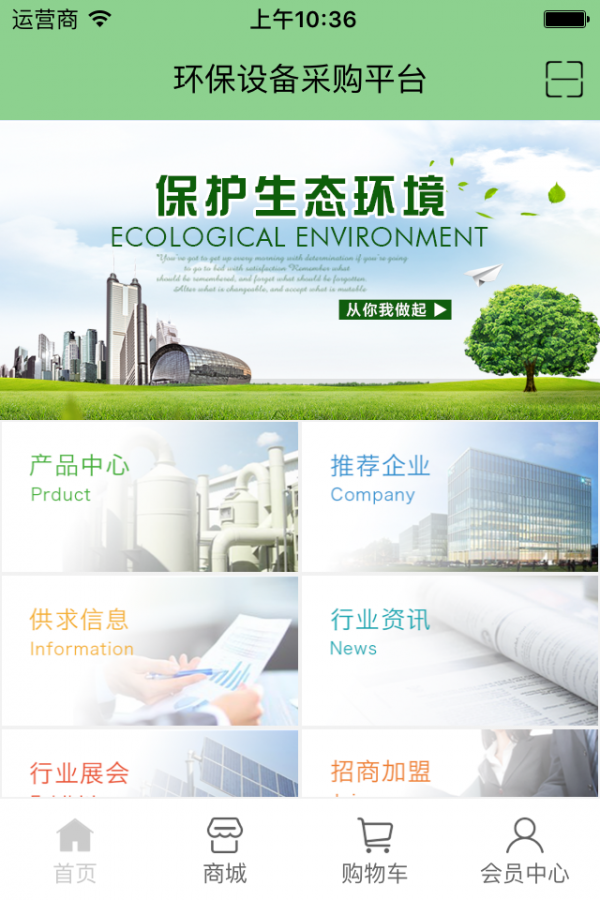Open the 行业资讯 news tile
The height and width of the screenshot is (900, 600).
tap(450, 650)
